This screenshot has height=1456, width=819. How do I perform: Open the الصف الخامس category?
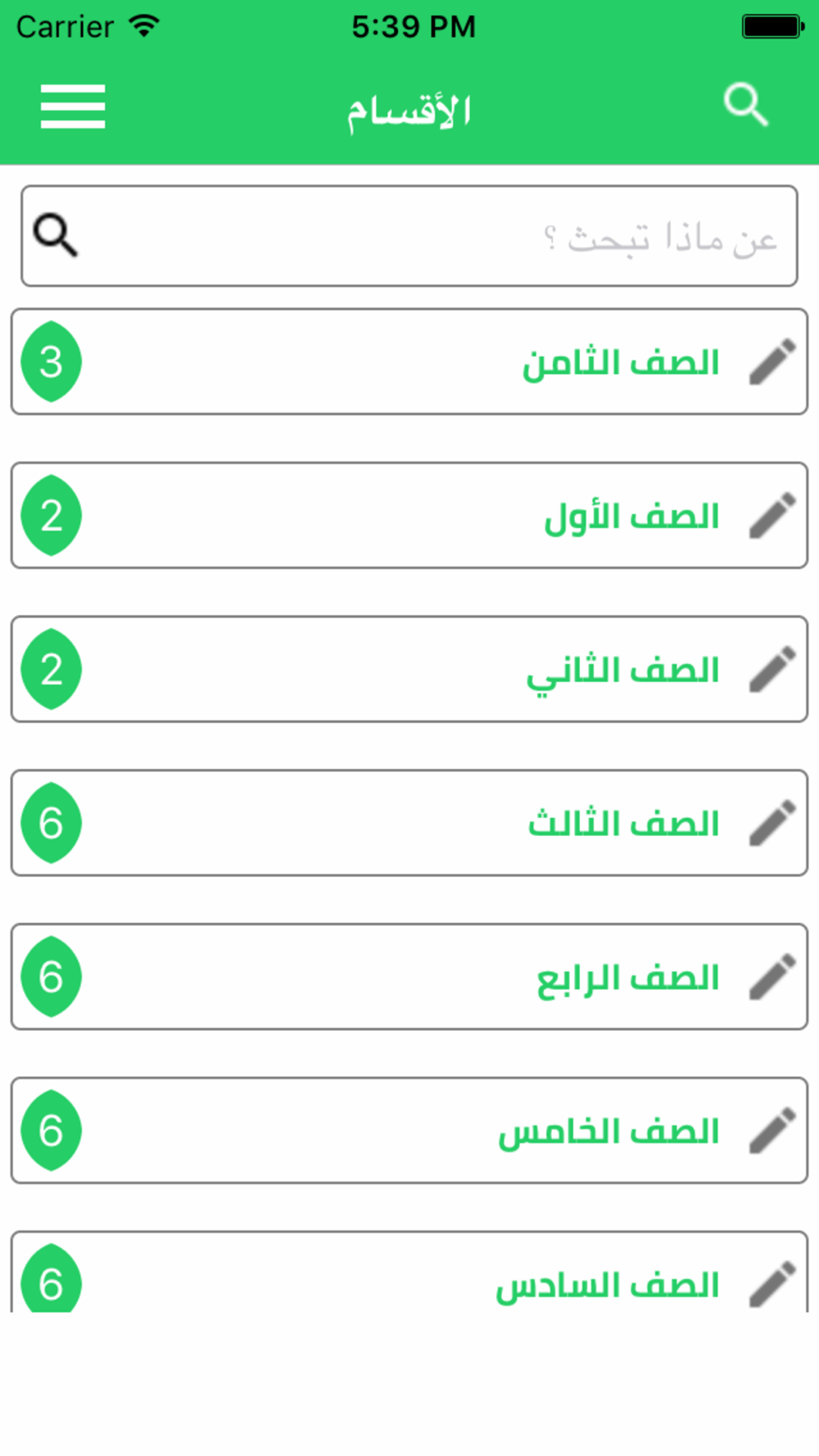click(x=409, y=1131)
